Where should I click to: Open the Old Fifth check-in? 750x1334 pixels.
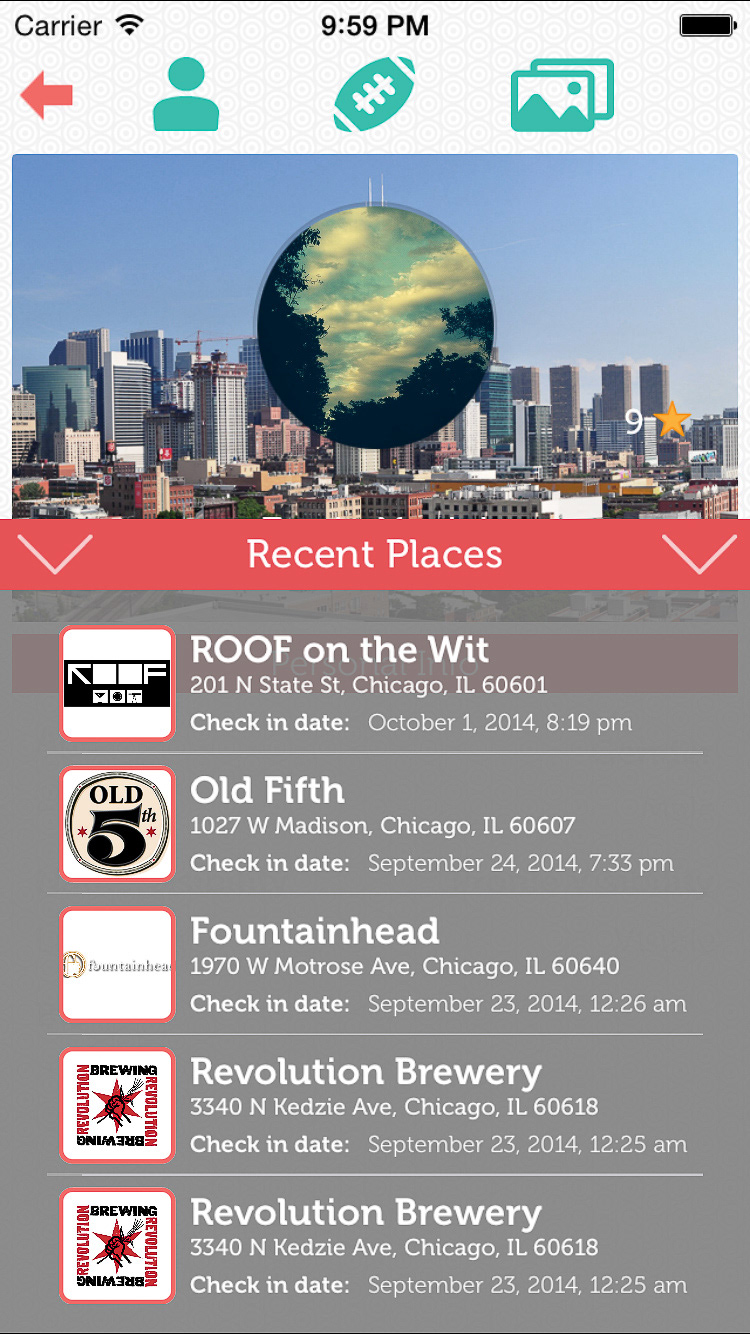point(375,824)
